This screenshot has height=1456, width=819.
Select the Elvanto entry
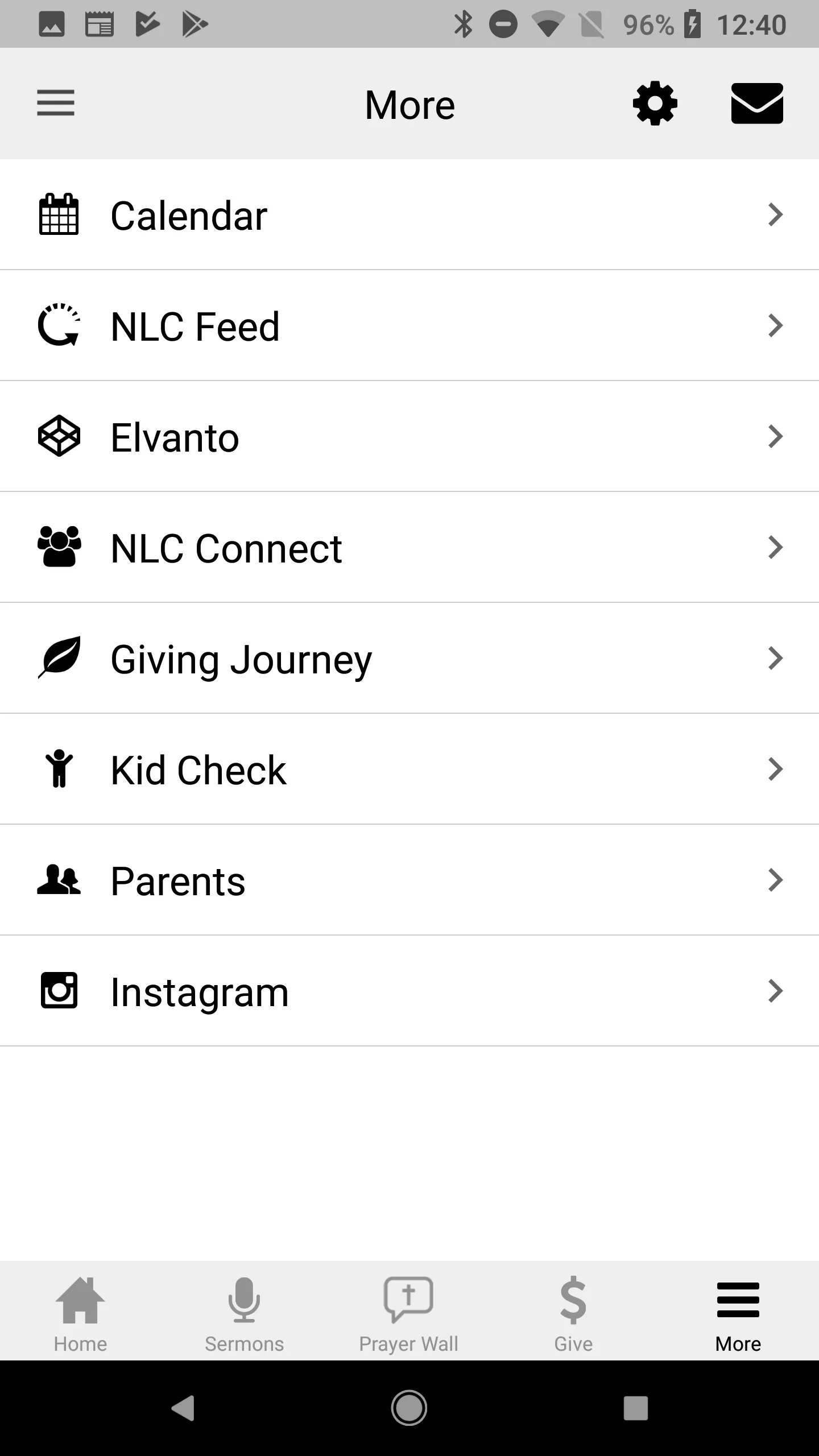409,437
